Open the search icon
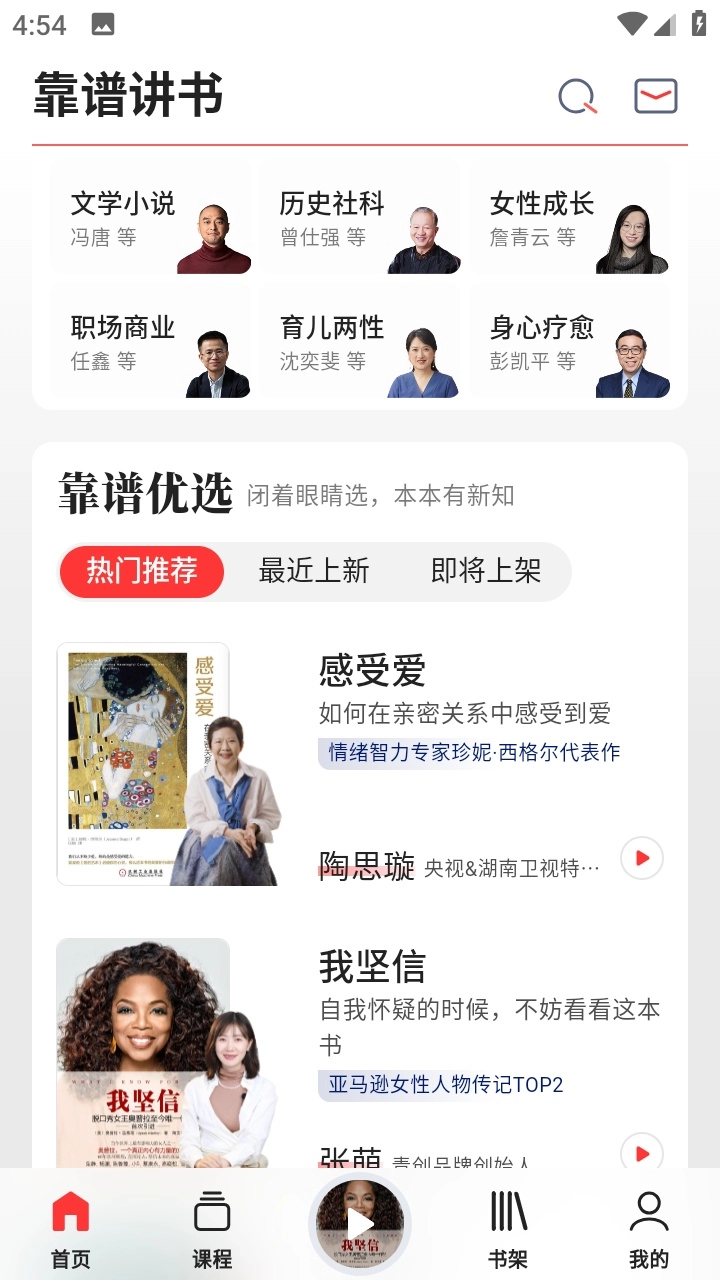The width and height of the screenshot is (720, 1280). tap(577, 97)
